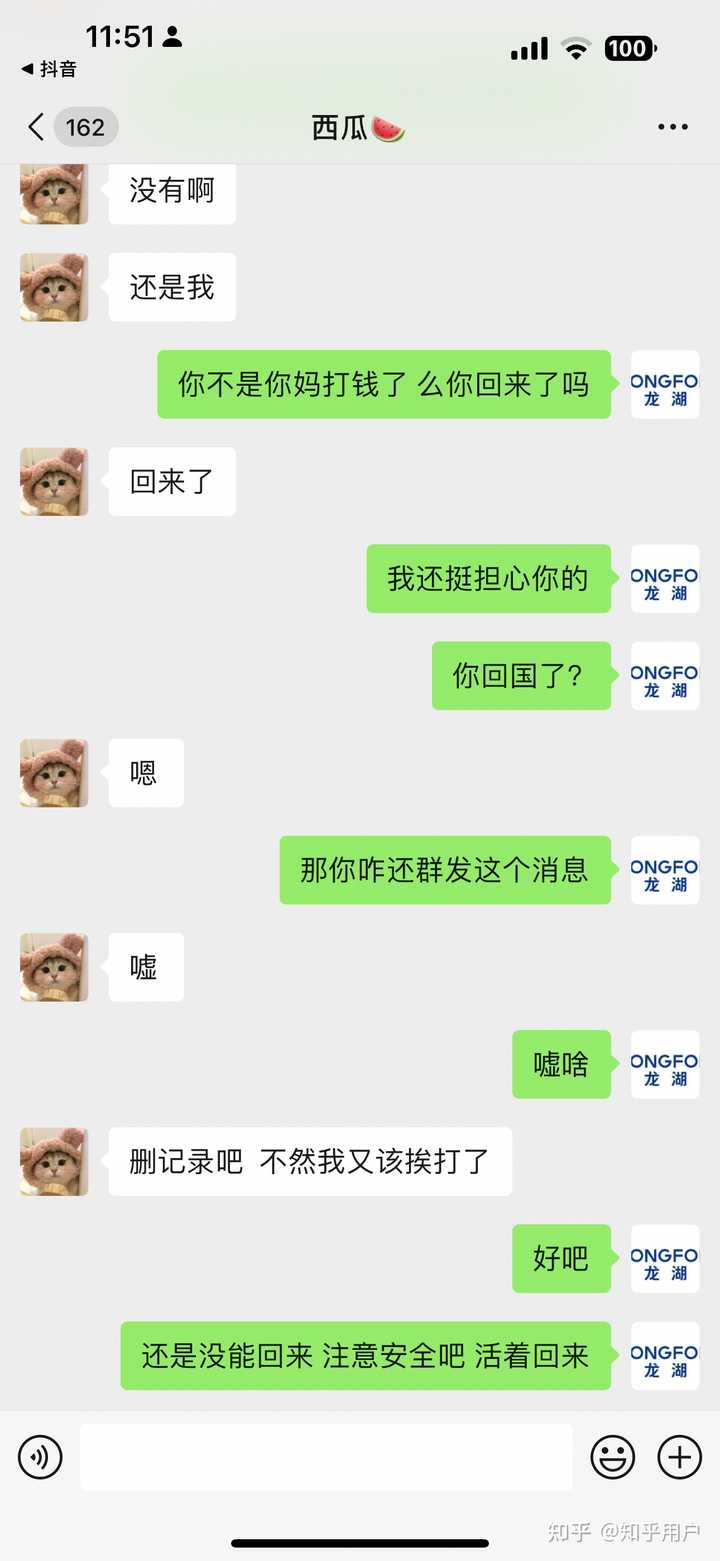Open the plus attachment menu

point(679,1457)
